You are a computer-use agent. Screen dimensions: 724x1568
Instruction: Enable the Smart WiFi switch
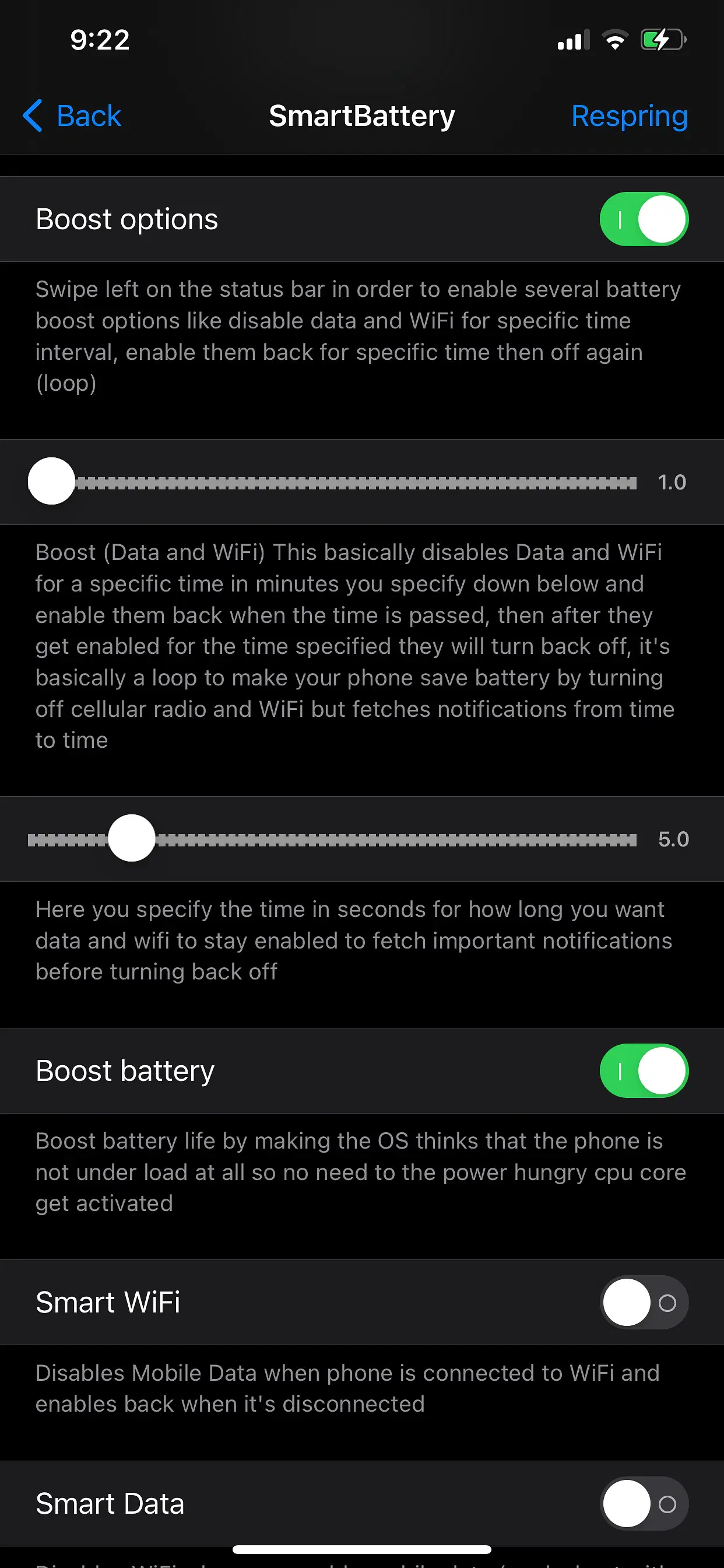point(644,1302)
